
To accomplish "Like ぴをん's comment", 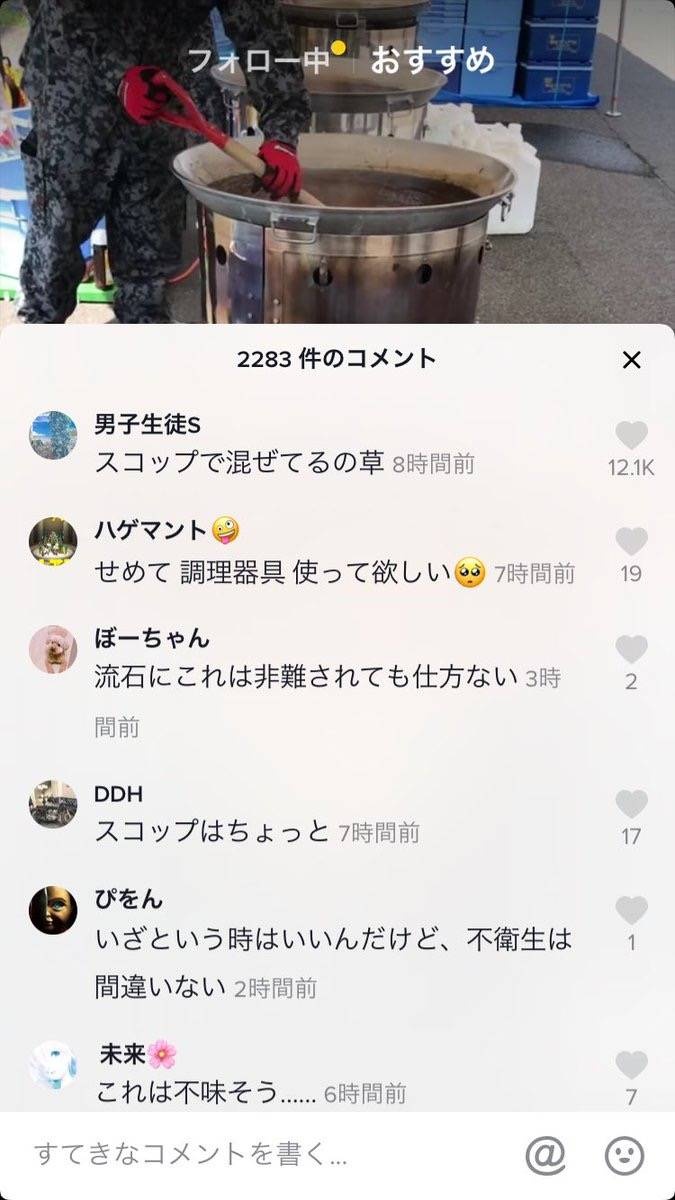I will tap(631, 910).
